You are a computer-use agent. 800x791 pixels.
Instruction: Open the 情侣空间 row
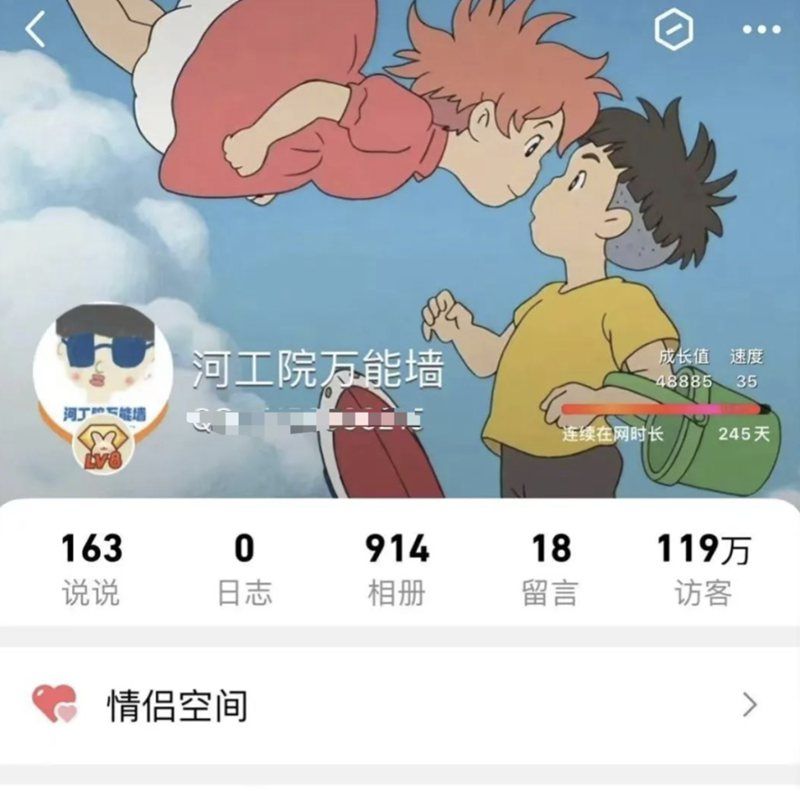click(x=400, y=706)
